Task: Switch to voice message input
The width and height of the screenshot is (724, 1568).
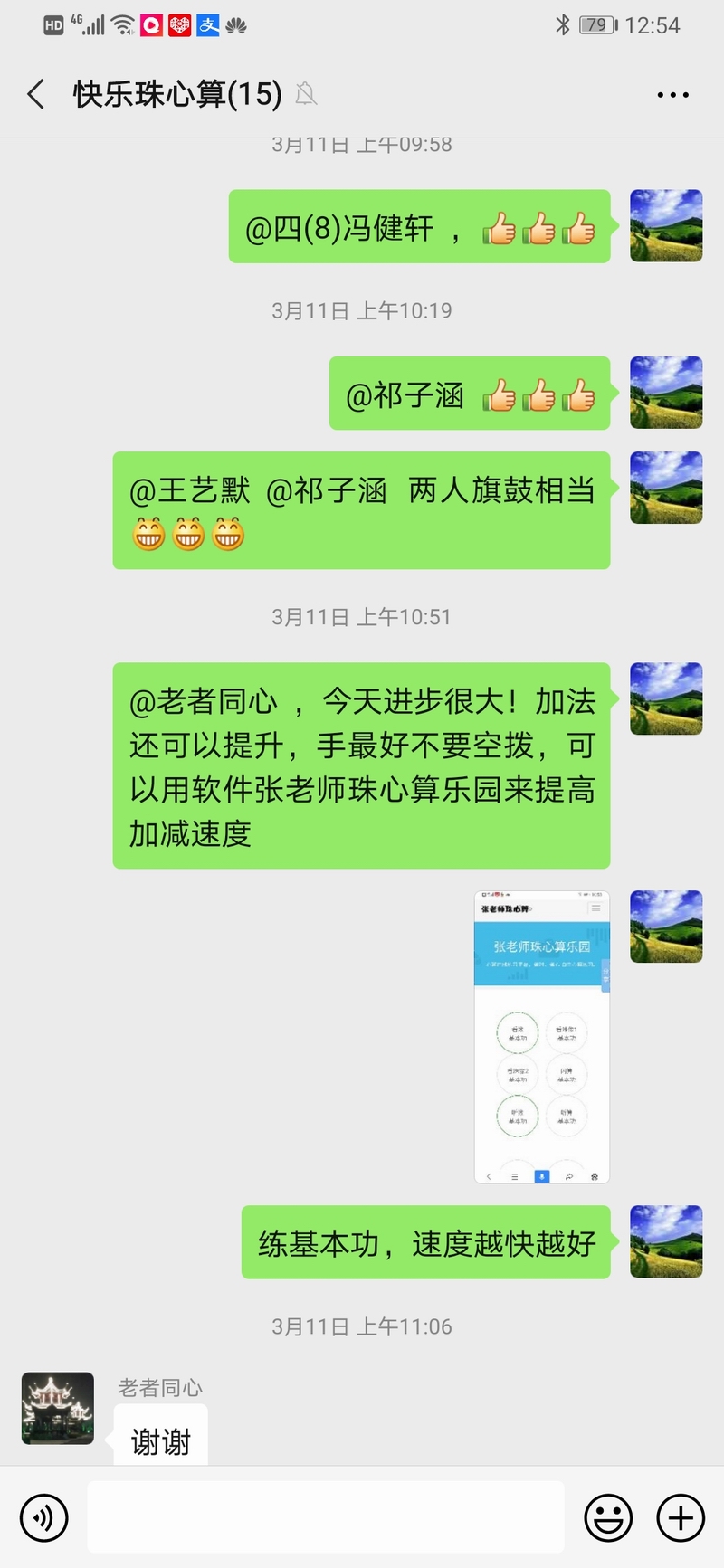Action: [x=44, y=1517]
